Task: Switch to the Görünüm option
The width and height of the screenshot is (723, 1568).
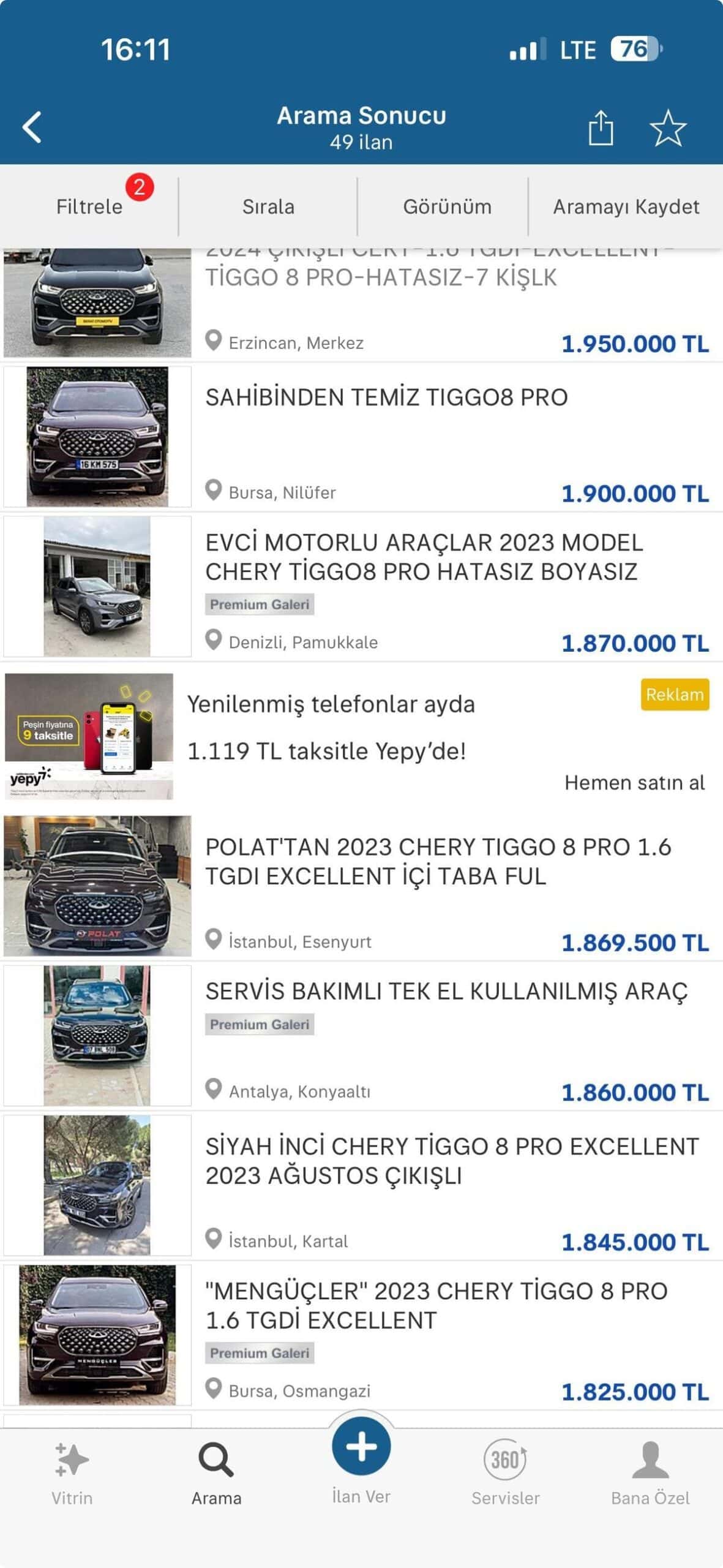Action: [448, 206]
